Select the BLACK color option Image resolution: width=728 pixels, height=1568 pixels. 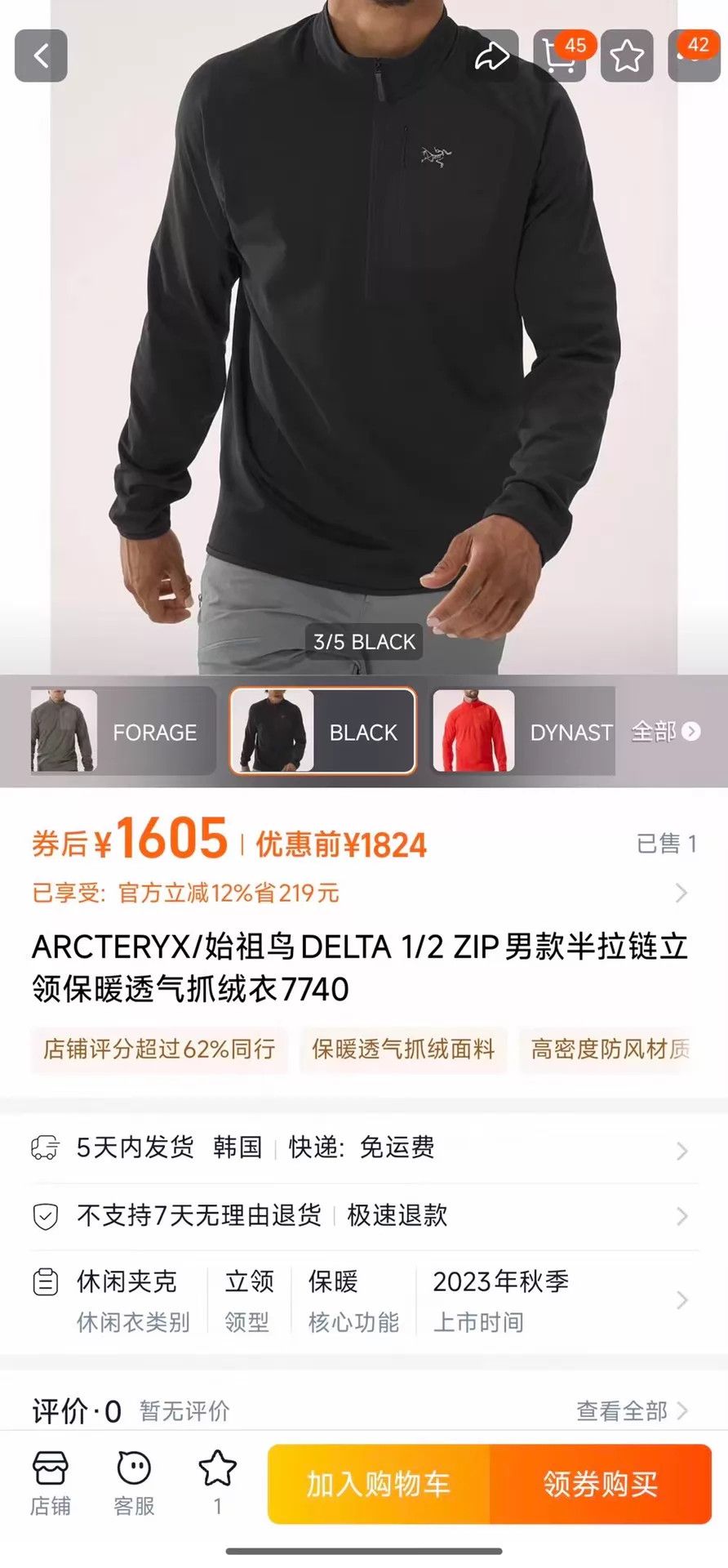pyautogui.click(x=323, y=732)
